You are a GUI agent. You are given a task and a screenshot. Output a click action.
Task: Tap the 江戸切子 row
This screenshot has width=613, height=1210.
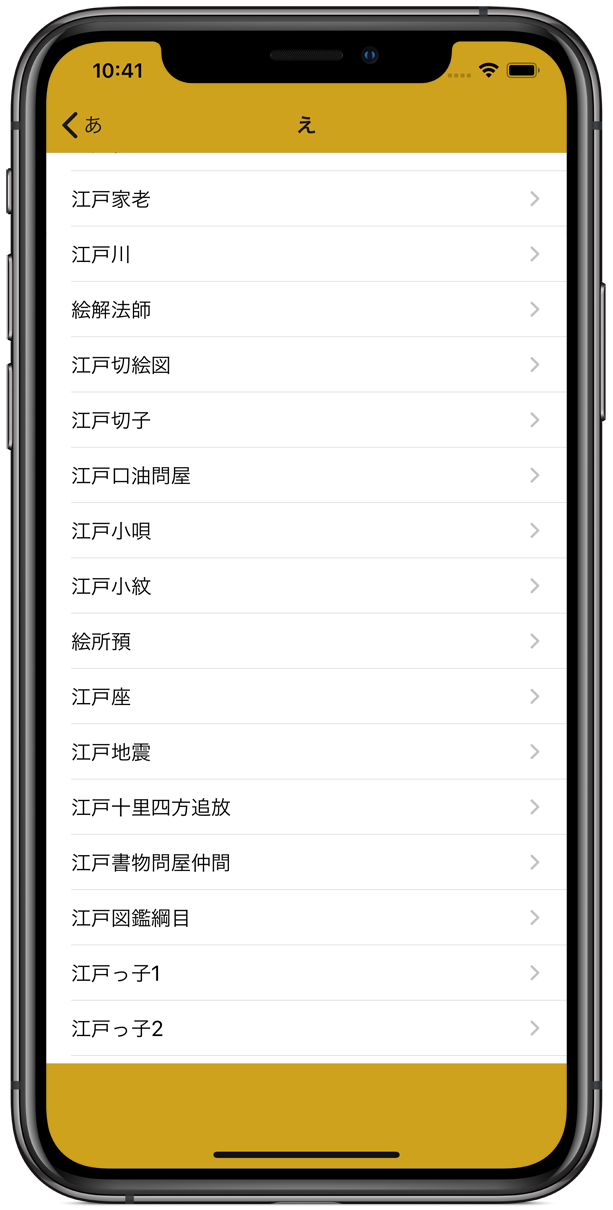click(x=306, y=420)
